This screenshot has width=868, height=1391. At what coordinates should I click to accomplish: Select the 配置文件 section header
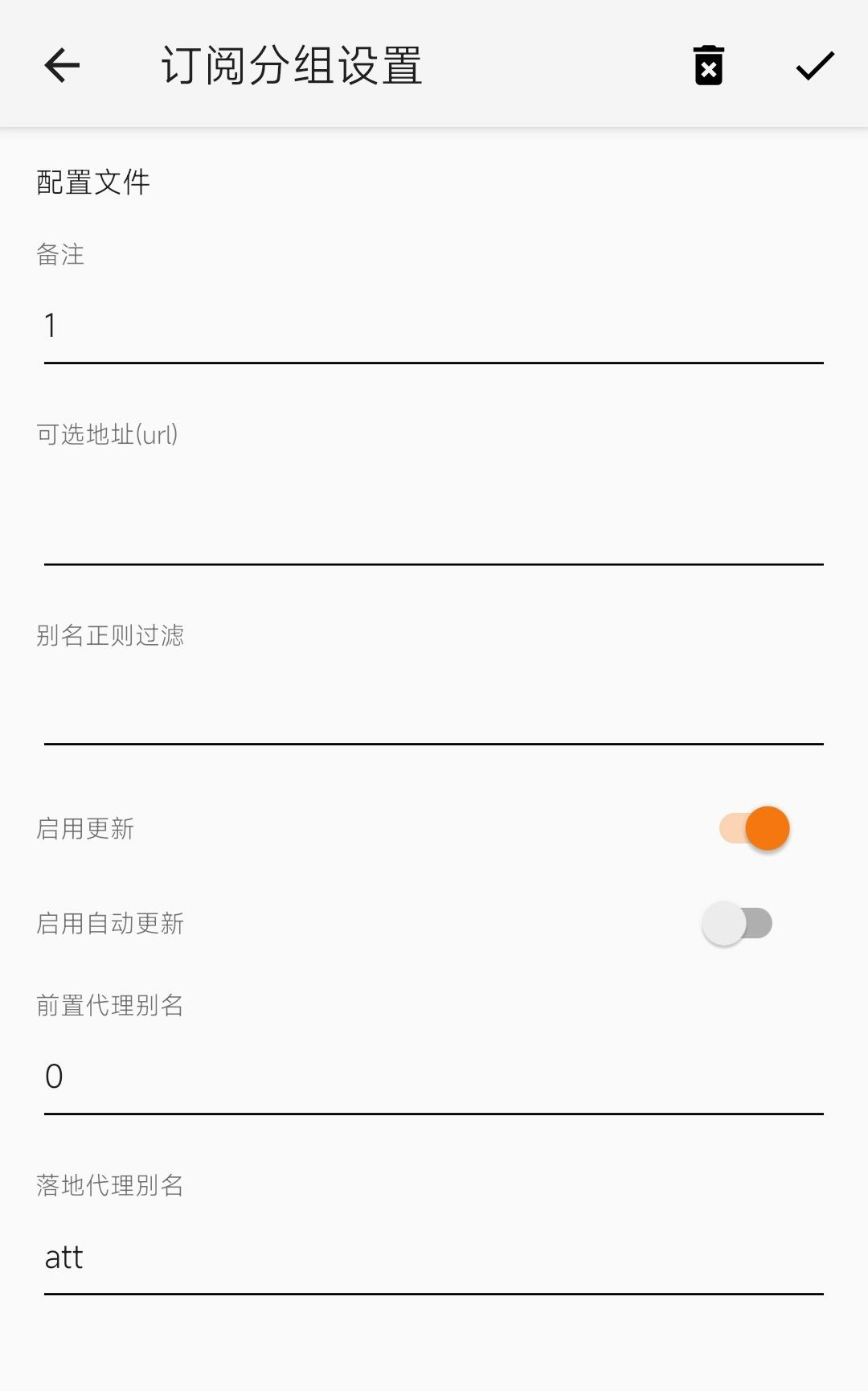coord(94,181)
